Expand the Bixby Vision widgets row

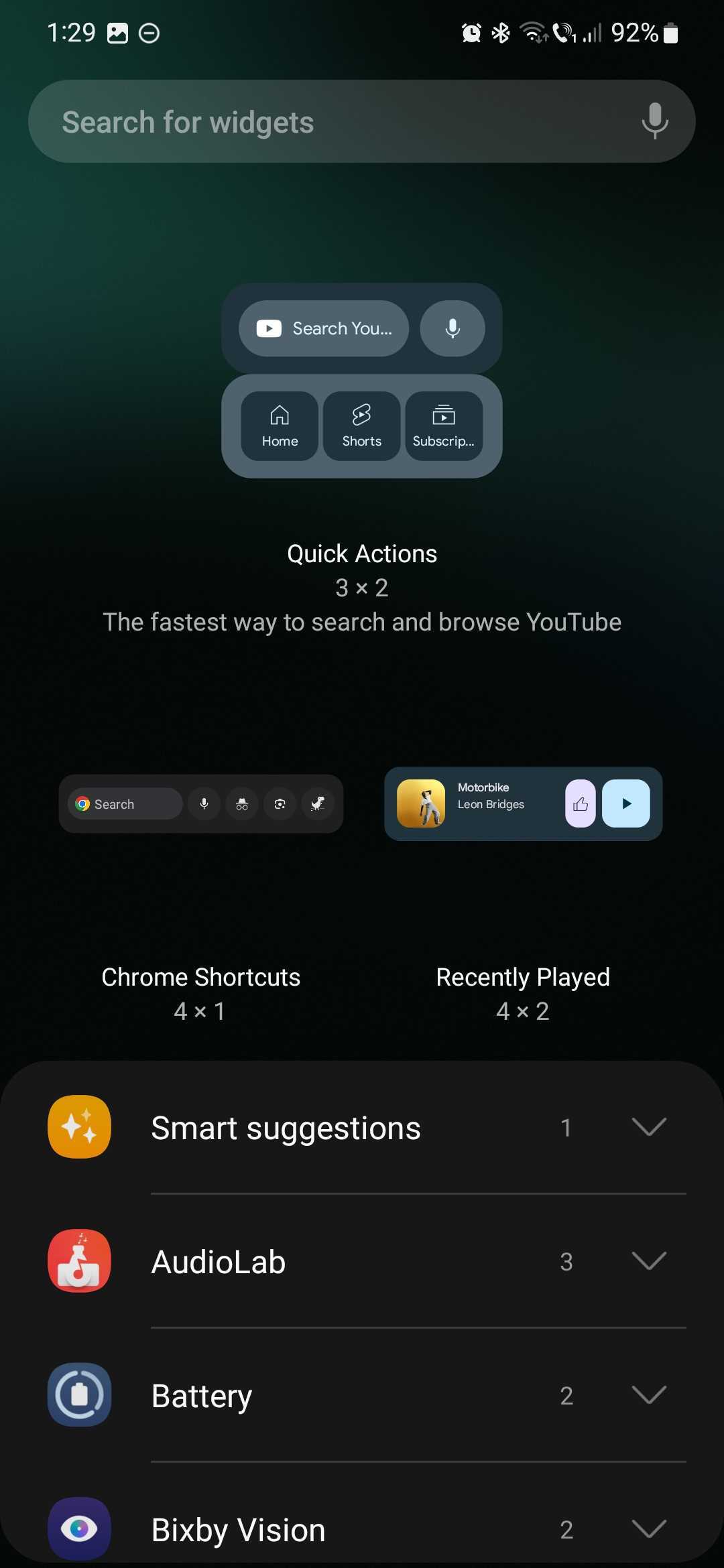(x=648, y=1529)
